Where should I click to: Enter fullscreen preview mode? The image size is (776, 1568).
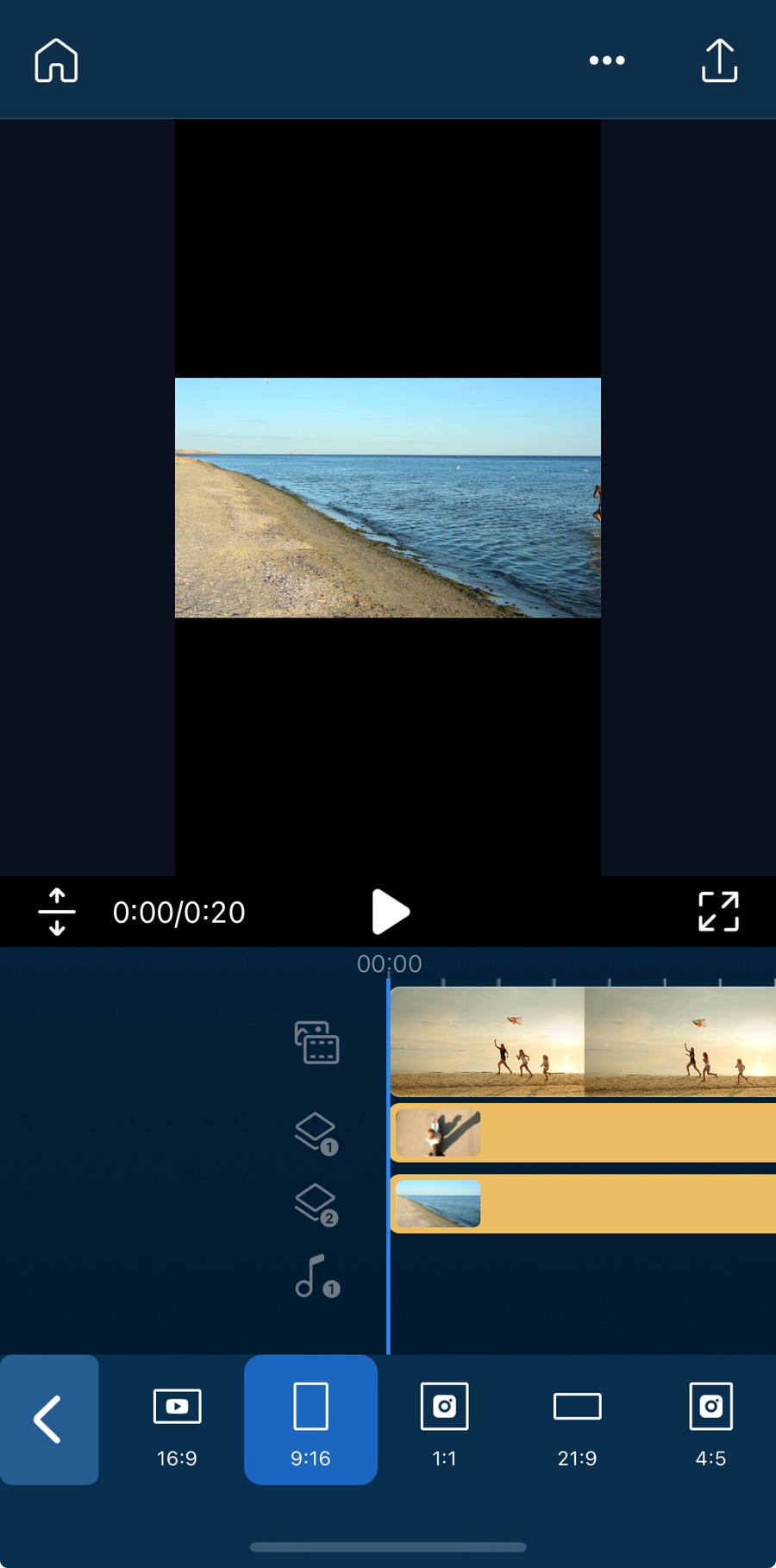(718, 912)
